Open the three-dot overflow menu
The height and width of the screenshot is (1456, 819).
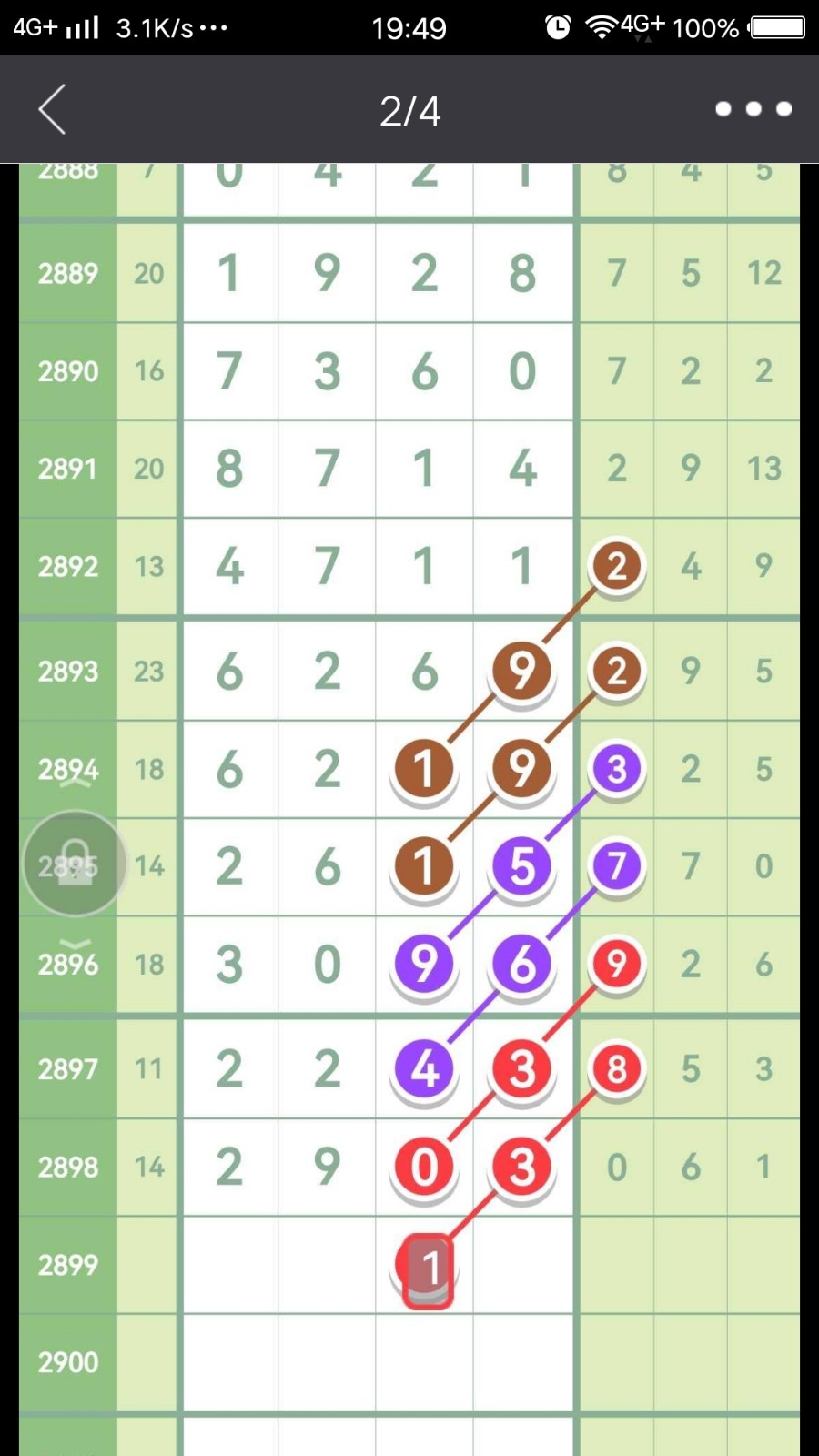click(x=753, y=109)
